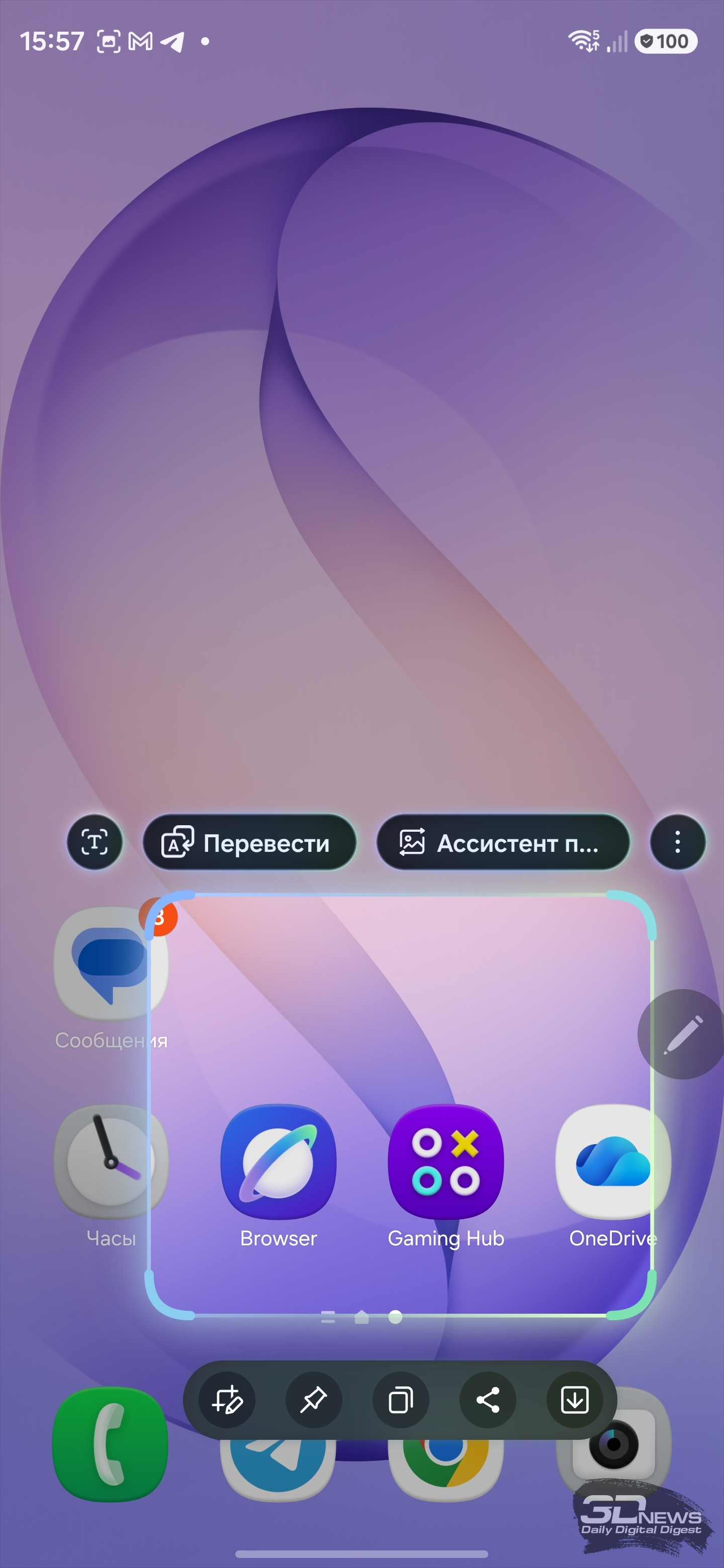Image resolution: width=724 pixels, height=1568 pixels.
Task: Tap the crop and edit selection icon
Action: click(227, 1400)
